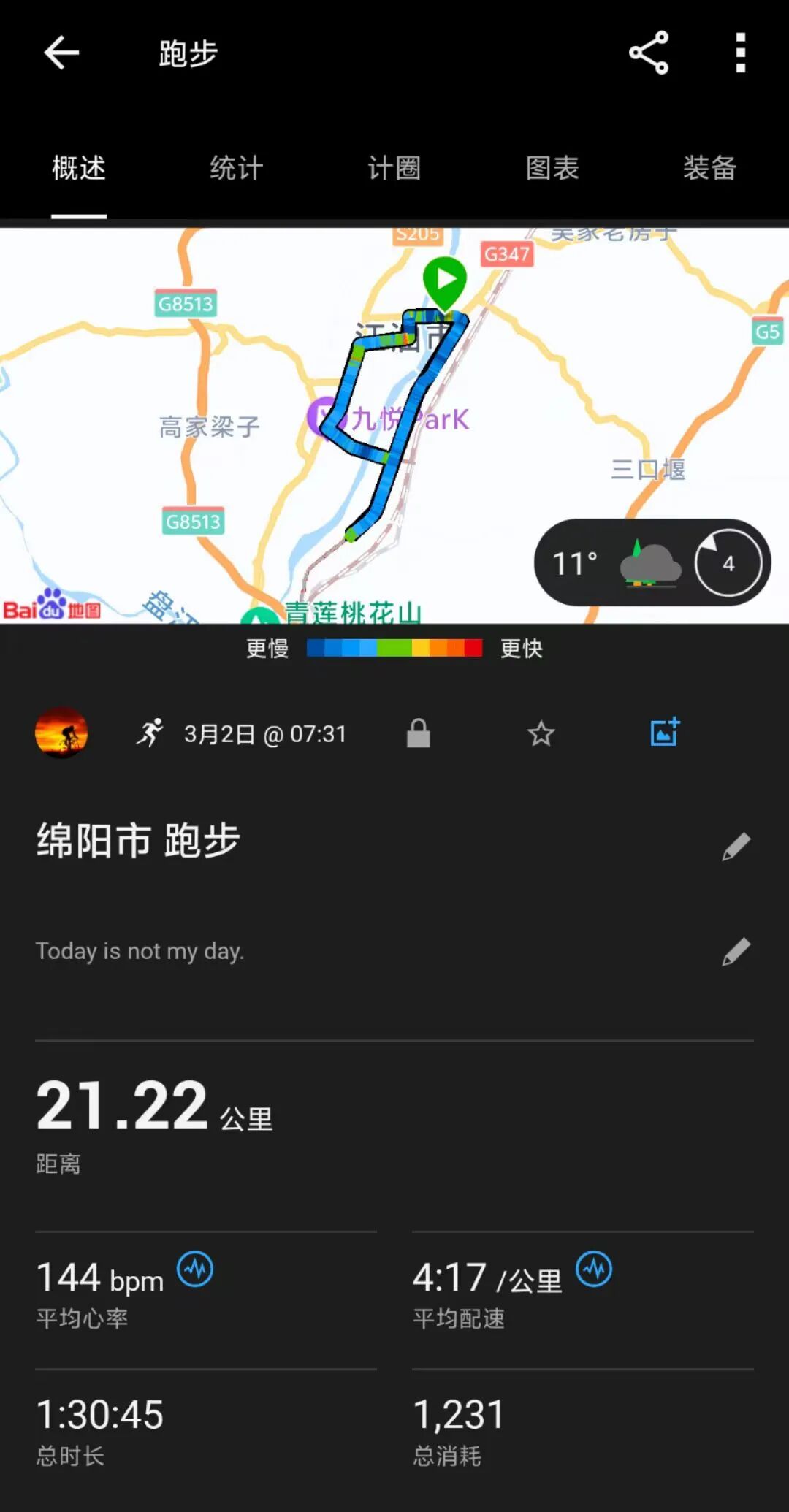Mark activity as favorite with star
The image size is (789, 1512).
coord(541,733)
